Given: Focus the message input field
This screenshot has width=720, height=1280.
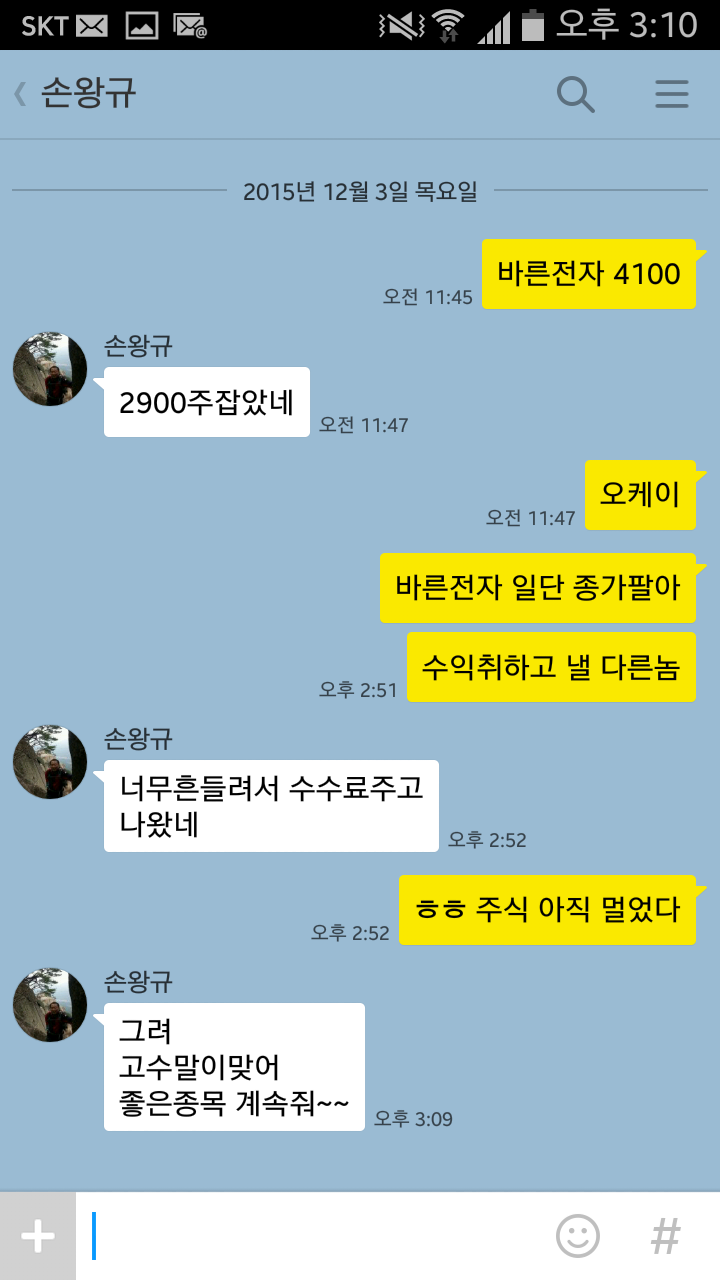Looking at the screenshot, I should (310, 1237).
